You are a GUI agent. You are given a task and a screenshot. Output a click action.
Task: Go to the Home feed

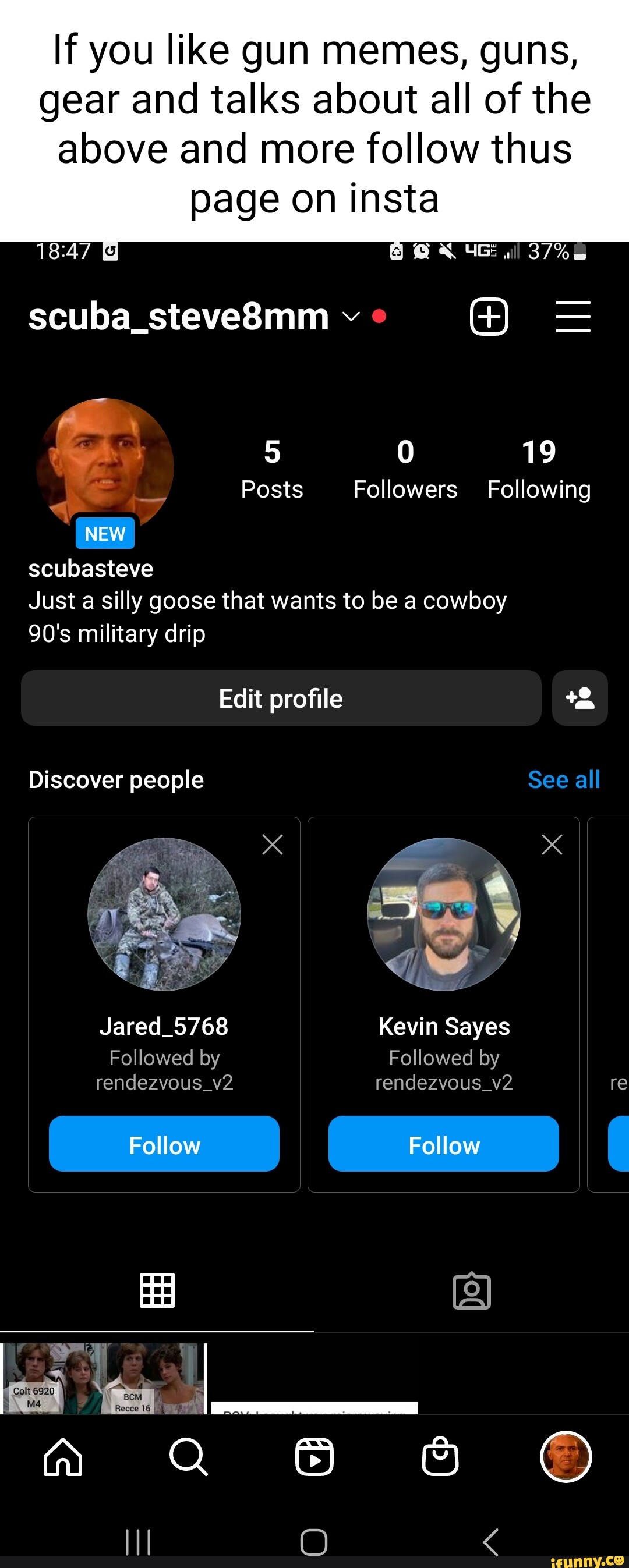tap(63, 1457)
